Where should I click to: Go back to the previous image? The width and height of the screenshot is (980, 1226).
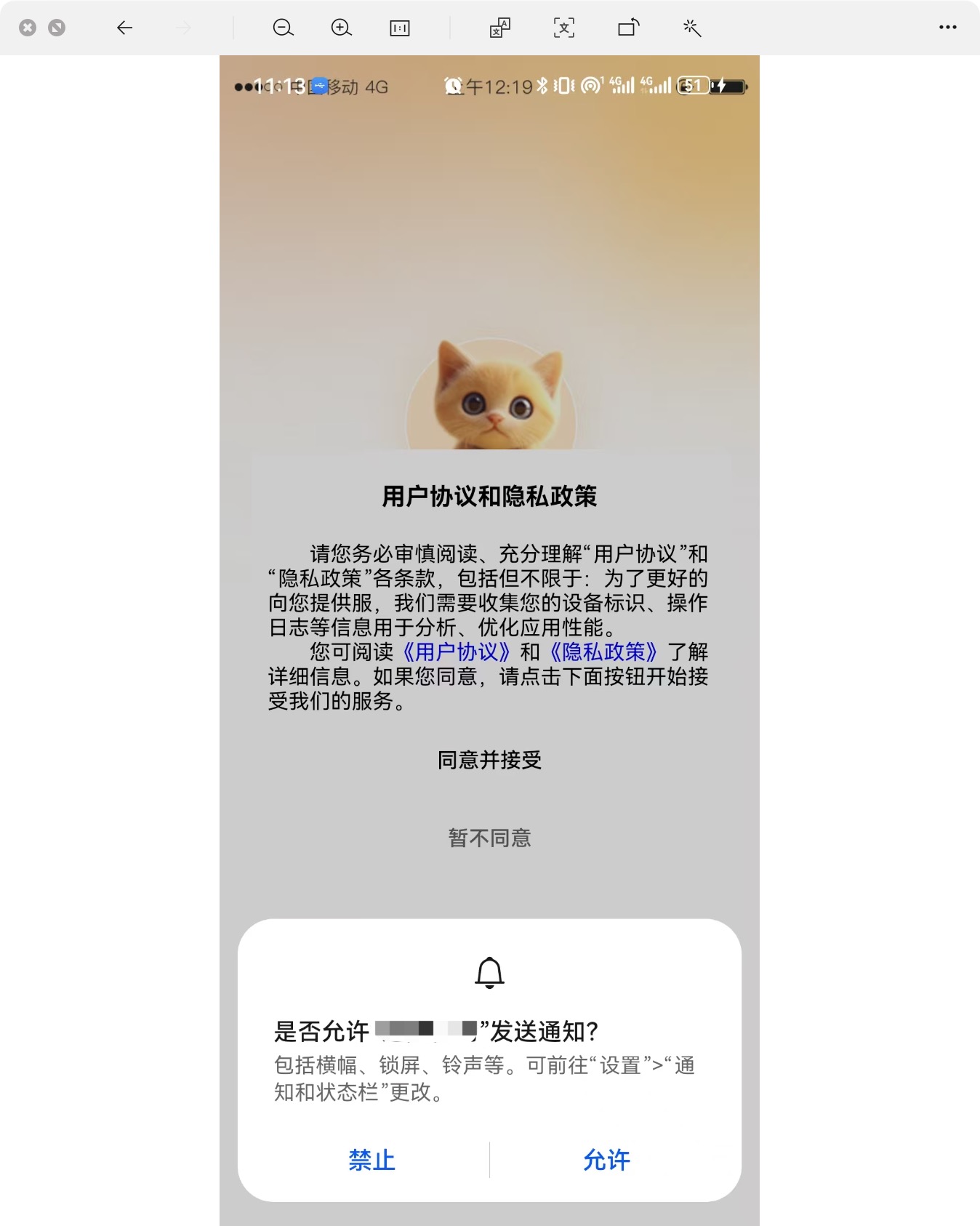[124, 28]
